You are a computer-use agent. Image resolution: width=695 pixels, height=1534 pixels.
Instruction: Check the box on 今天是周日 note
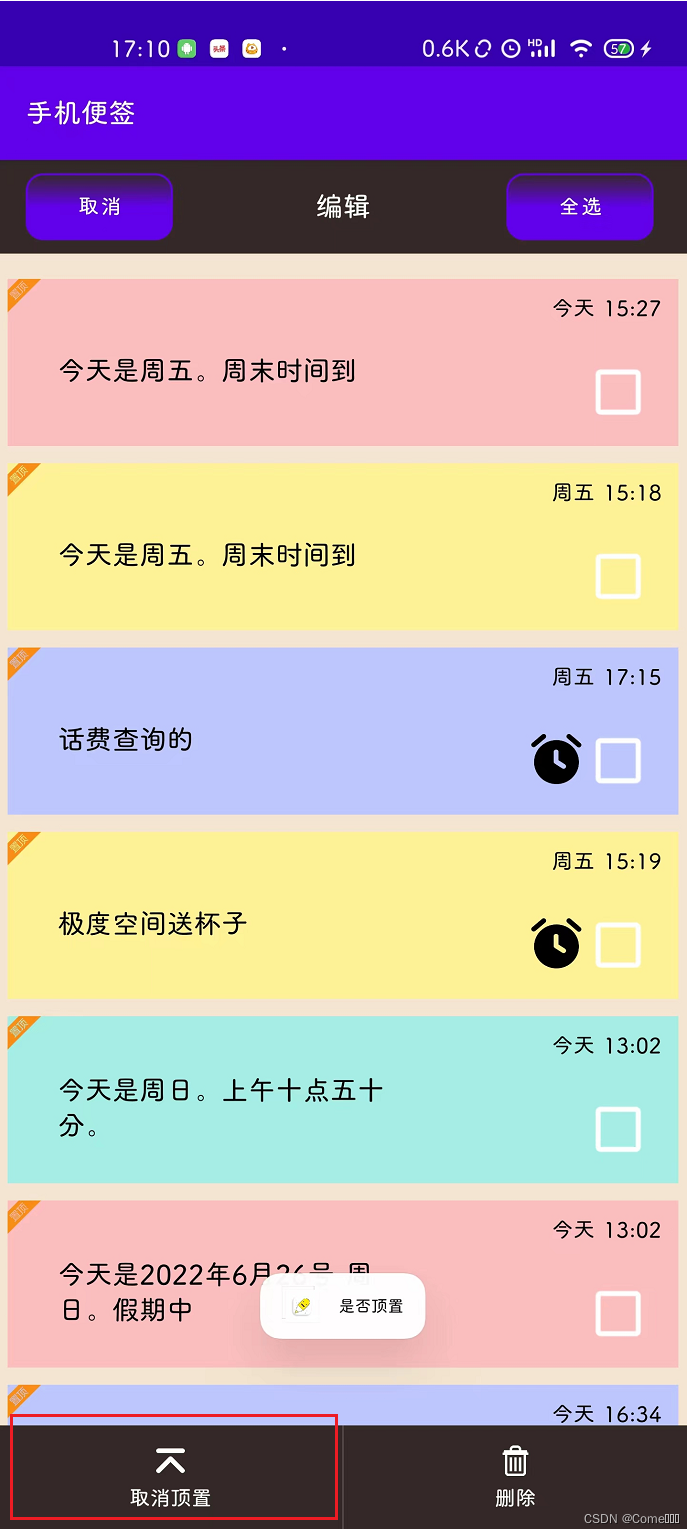pos(618,1130)
